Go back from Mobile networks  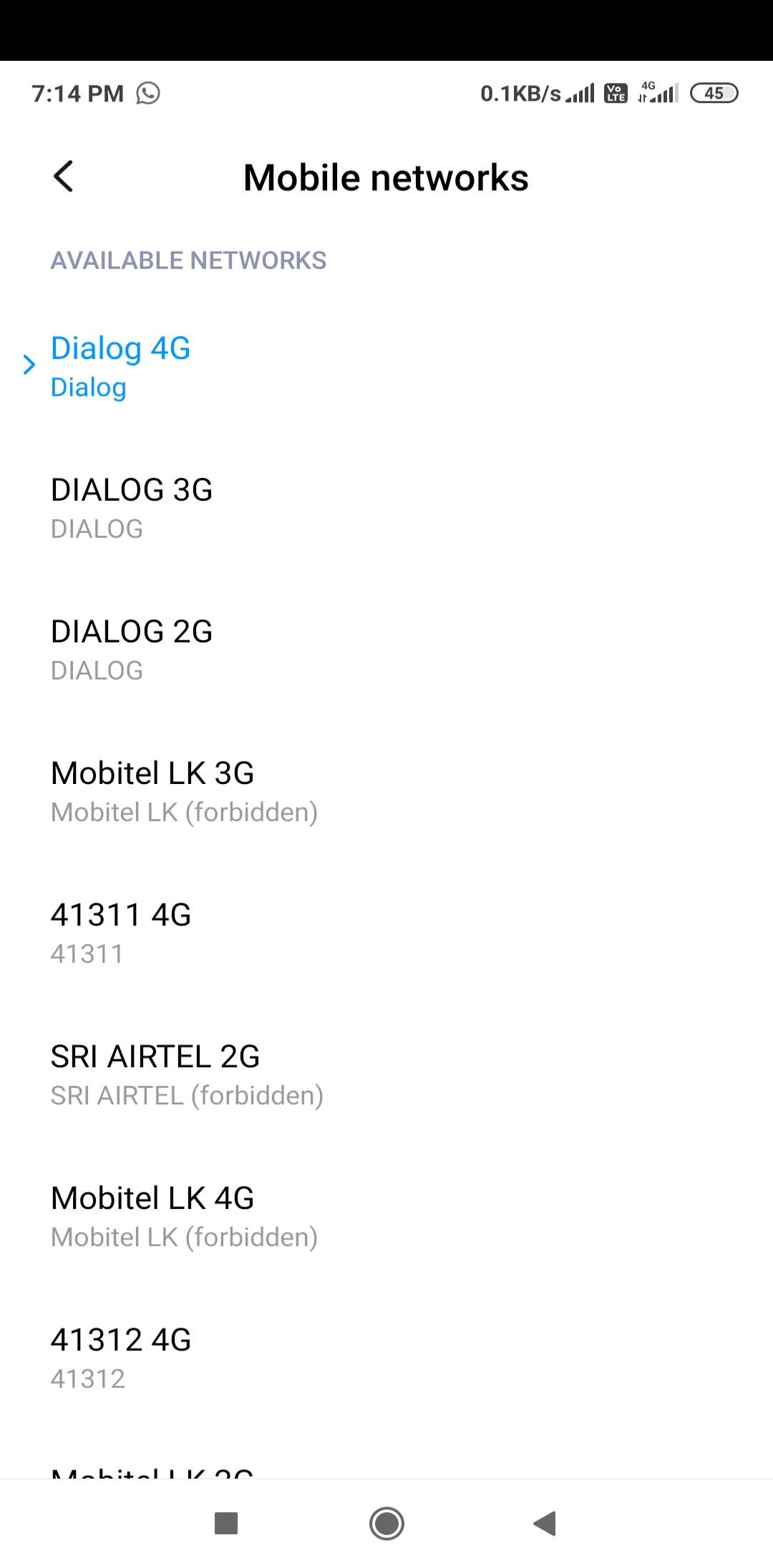[63, 177]
